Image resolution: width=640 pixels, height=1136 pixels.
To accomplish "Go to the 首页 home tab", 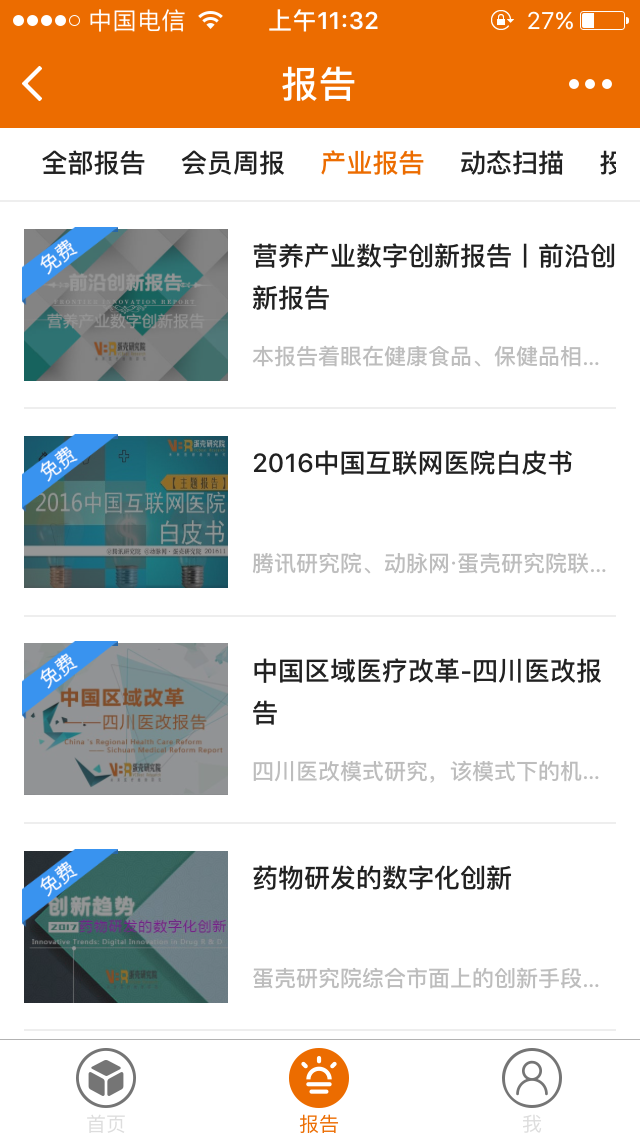I will point(106,1090).
